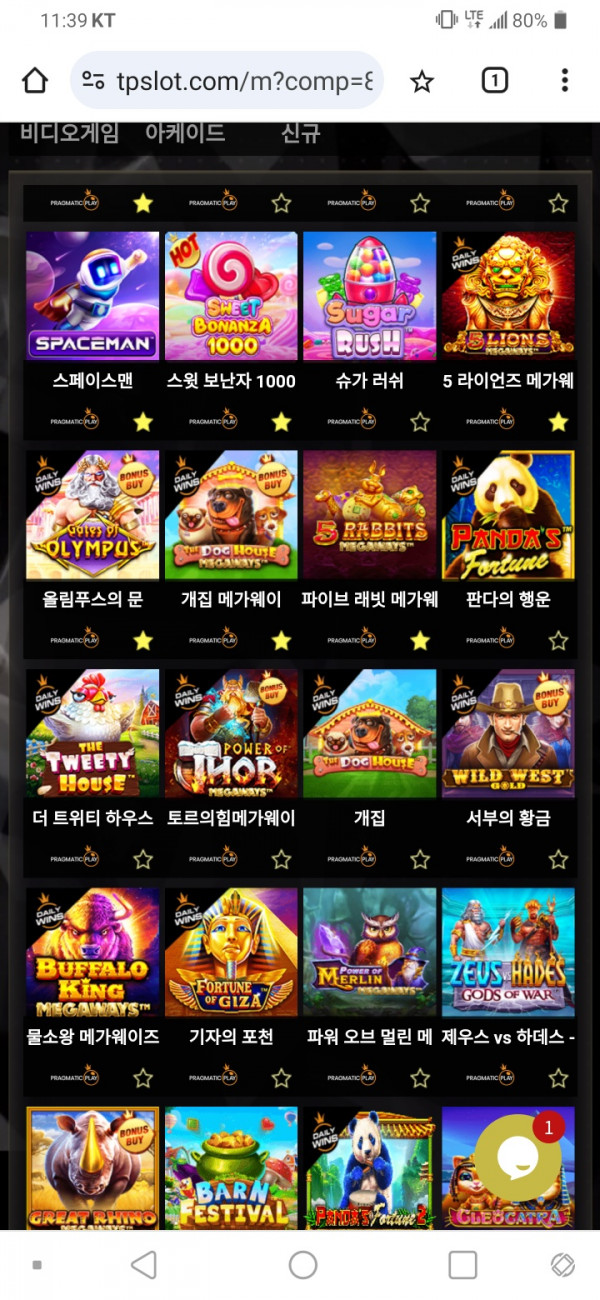Open the live chat bubble

(x=518, y=1158)
